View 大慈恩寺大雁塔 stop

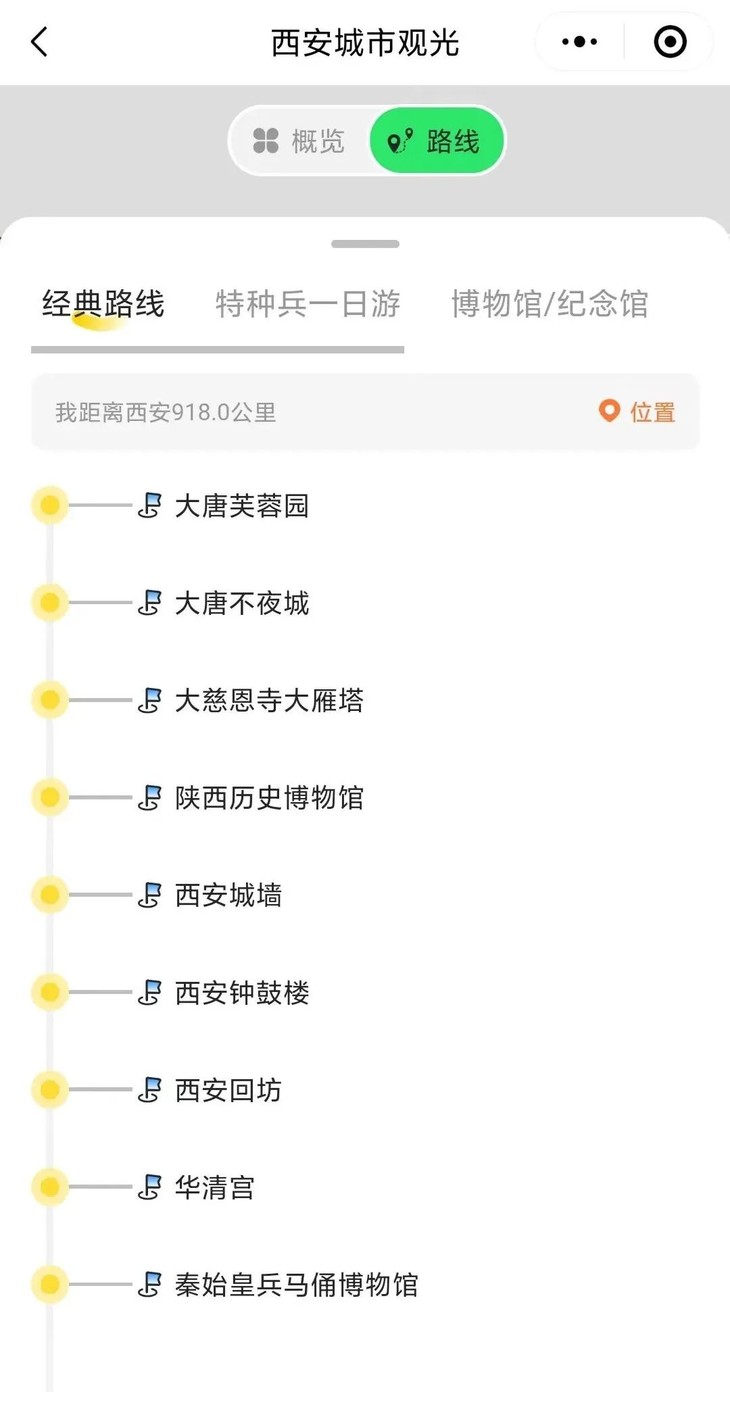click(269, 700)
